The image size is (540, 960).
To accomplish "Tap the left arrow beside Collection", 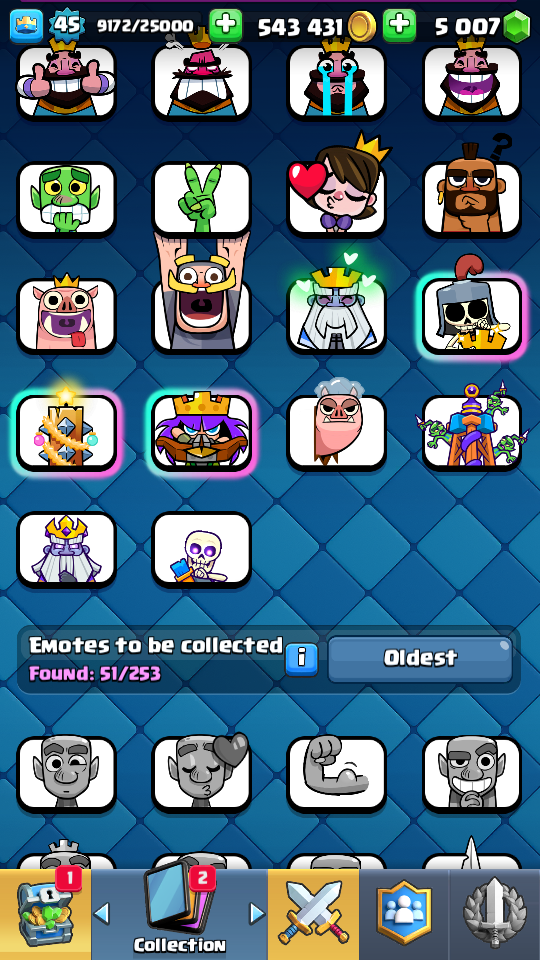I will pos(102,914).
